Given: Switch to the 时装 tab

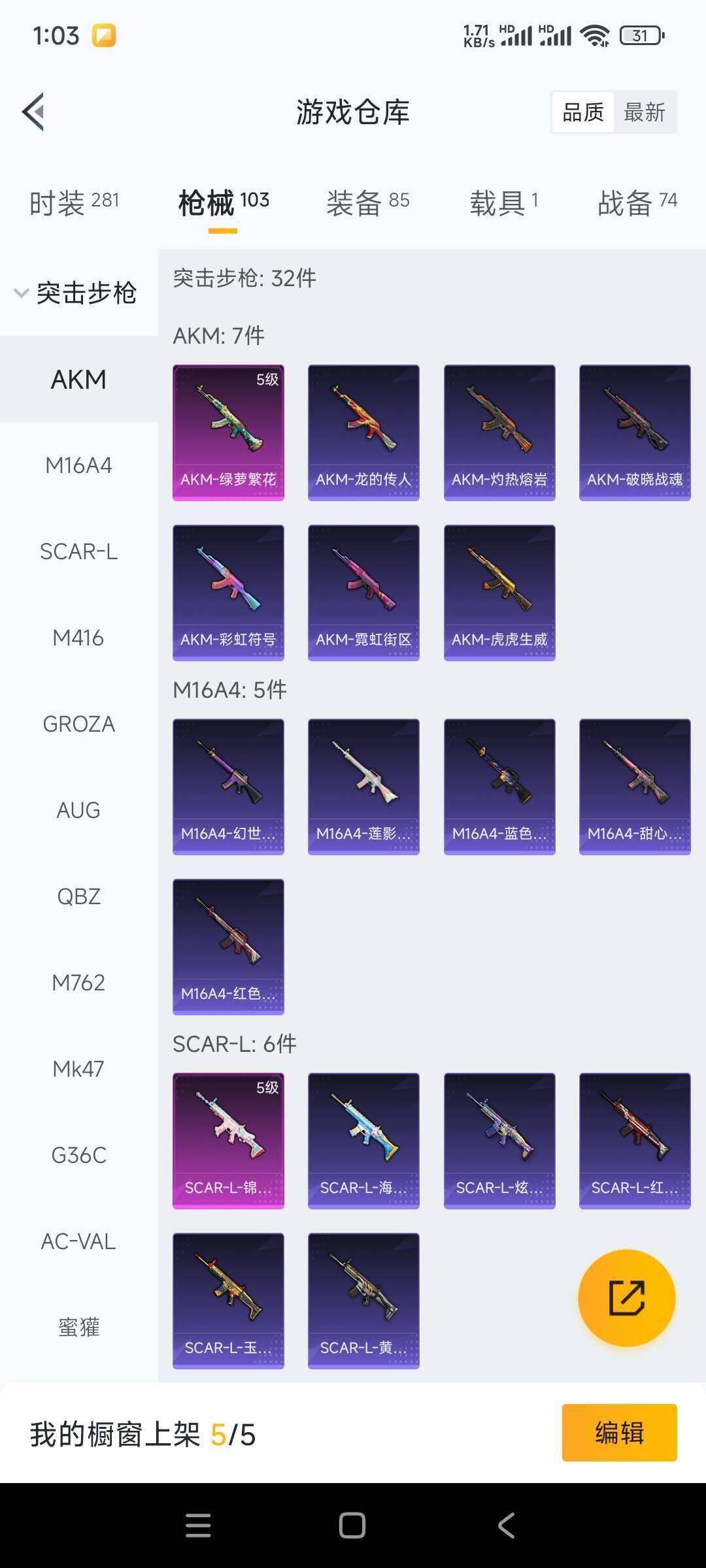Looking at the screenshot, I should point(74,203).
